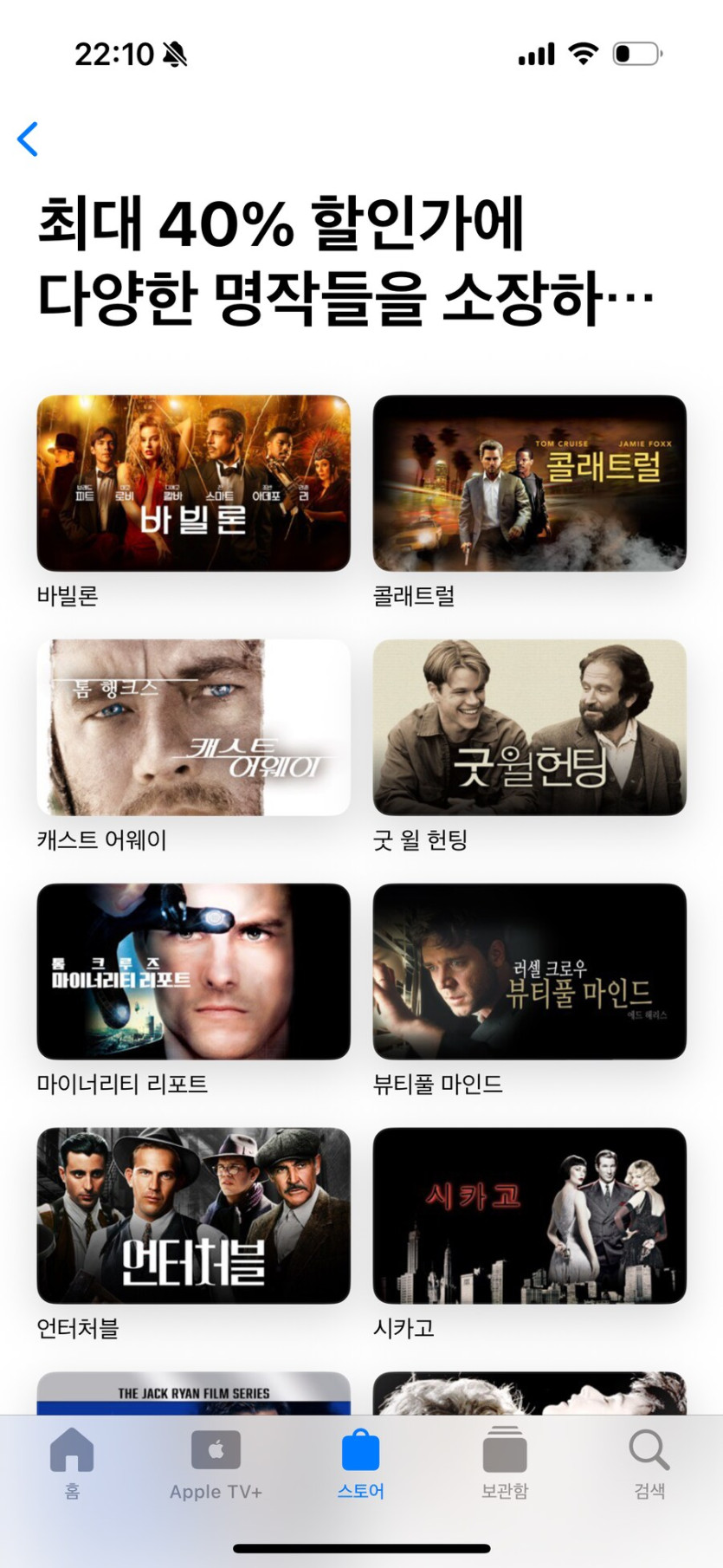Select the 마이너리티 리포트 poster
723x1568 pixels.
pos(193,972)
